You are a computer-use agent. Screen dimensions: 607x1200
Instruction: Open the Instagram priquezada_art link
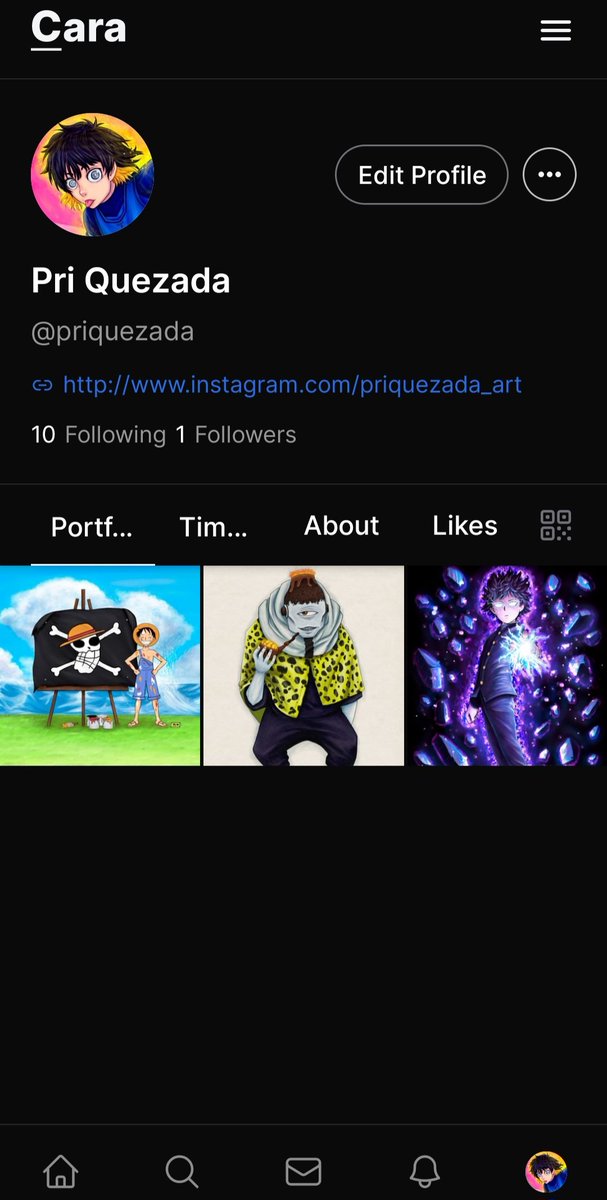pyautogui.click(x=292, y=384)
